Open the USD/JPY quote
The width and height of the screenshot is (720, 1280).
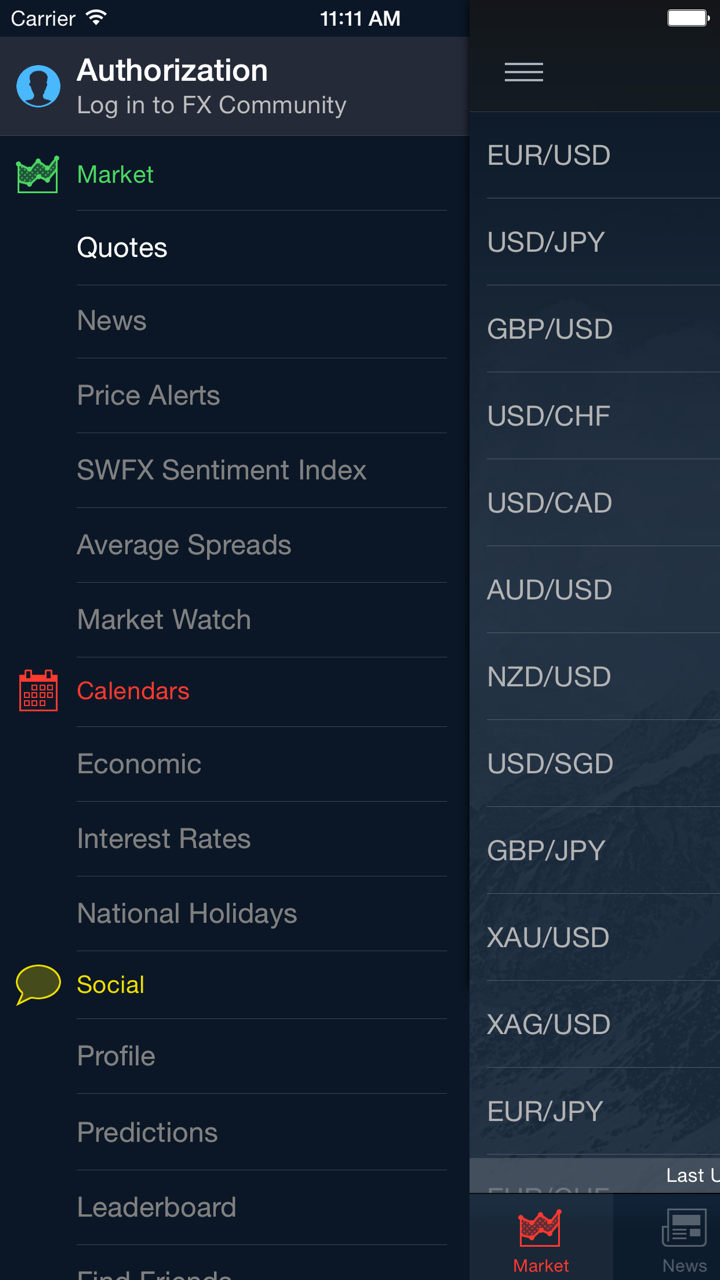tap(595, 242)
